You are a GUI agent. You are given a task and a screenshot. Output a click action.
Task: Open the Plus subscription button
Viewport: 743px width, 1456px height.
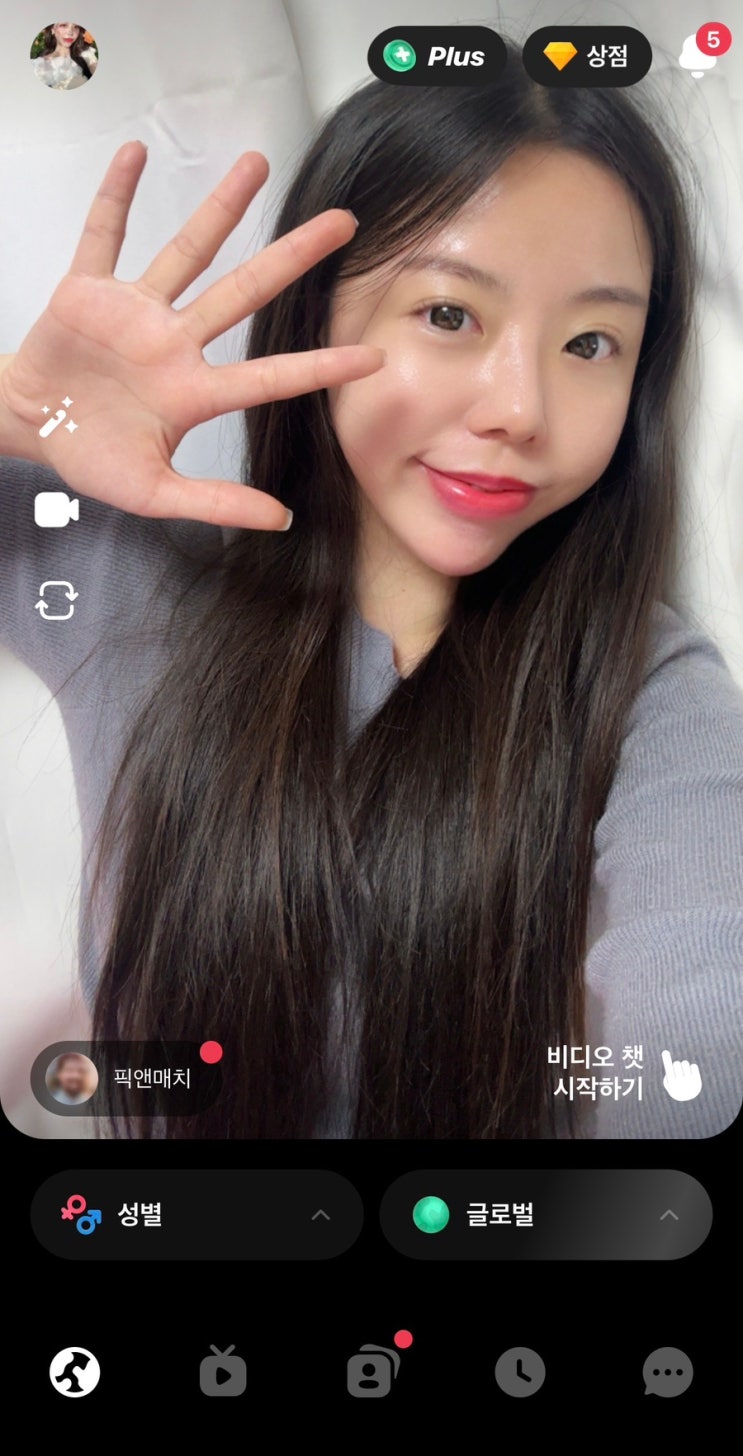click(x=436, y=56)
